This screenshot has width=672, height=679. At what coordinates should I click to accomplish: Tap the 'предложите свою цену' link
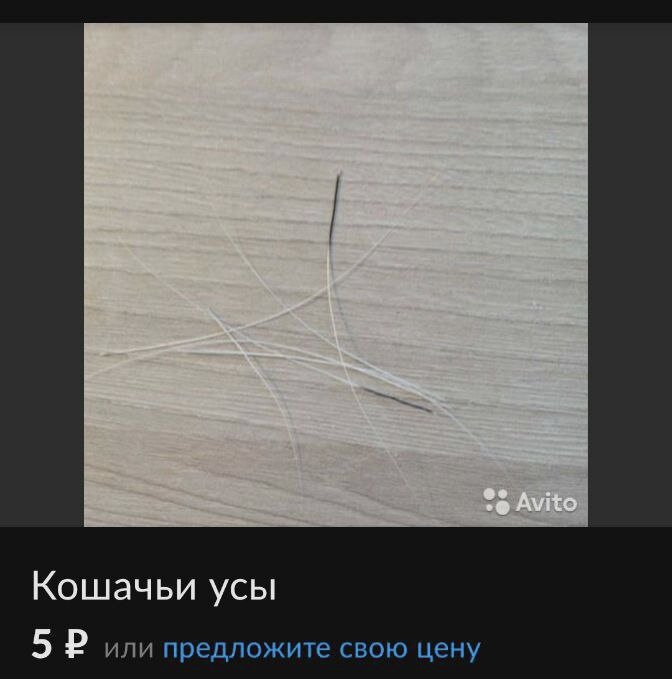tap(321, 648)
